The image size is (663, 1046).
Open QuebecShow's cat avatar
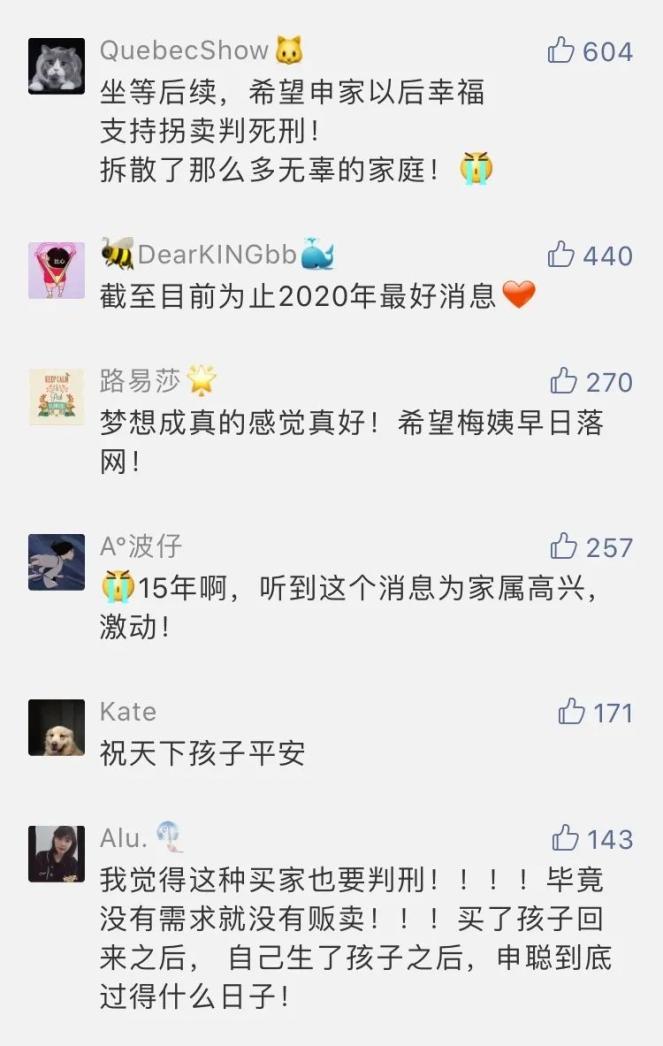pyautogui.click(x=56, y=66)
